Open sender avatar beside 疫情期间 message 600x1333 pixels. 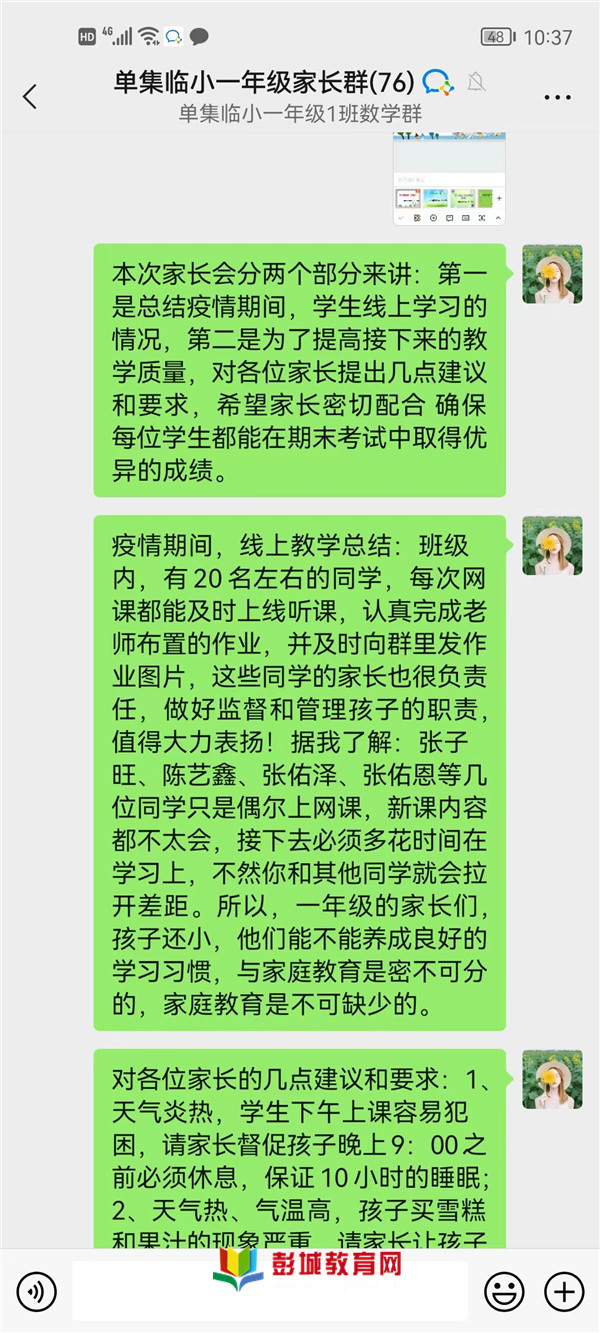(552, 546)
